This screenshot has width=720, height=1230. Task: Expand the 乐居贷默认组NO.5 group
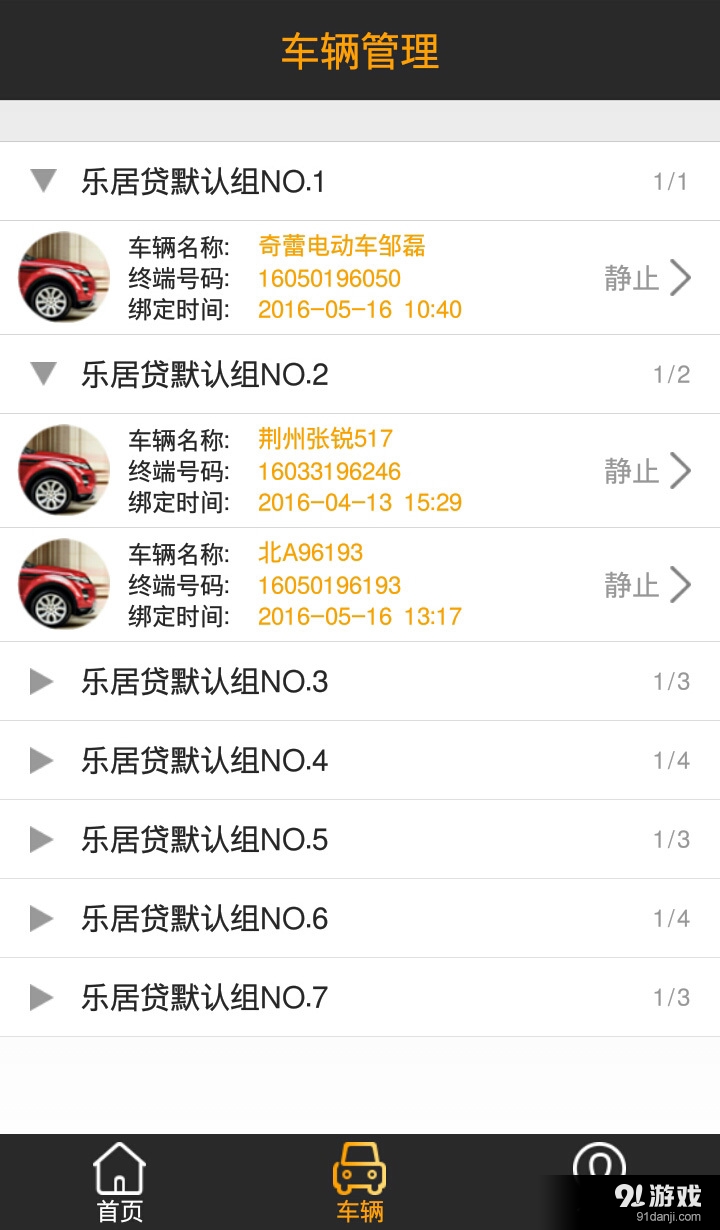pos(41,839)
